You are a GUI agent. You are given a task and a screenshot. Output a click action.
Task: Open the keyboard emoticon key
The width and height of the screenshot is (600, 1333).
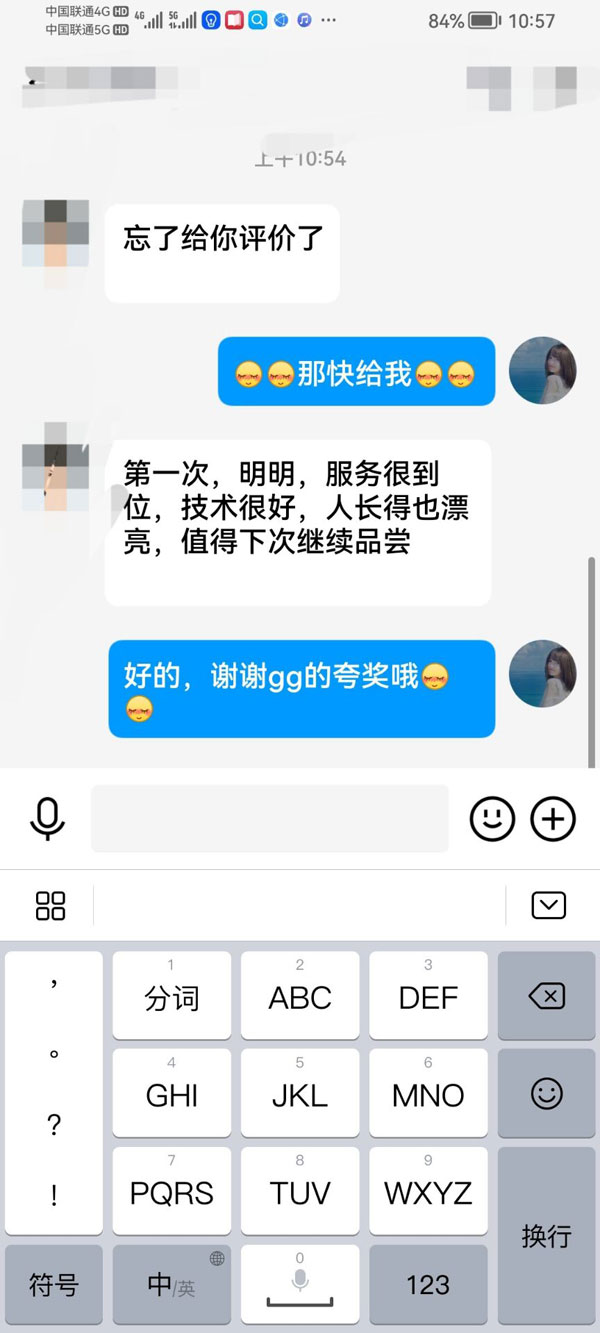pos(547,1093)
